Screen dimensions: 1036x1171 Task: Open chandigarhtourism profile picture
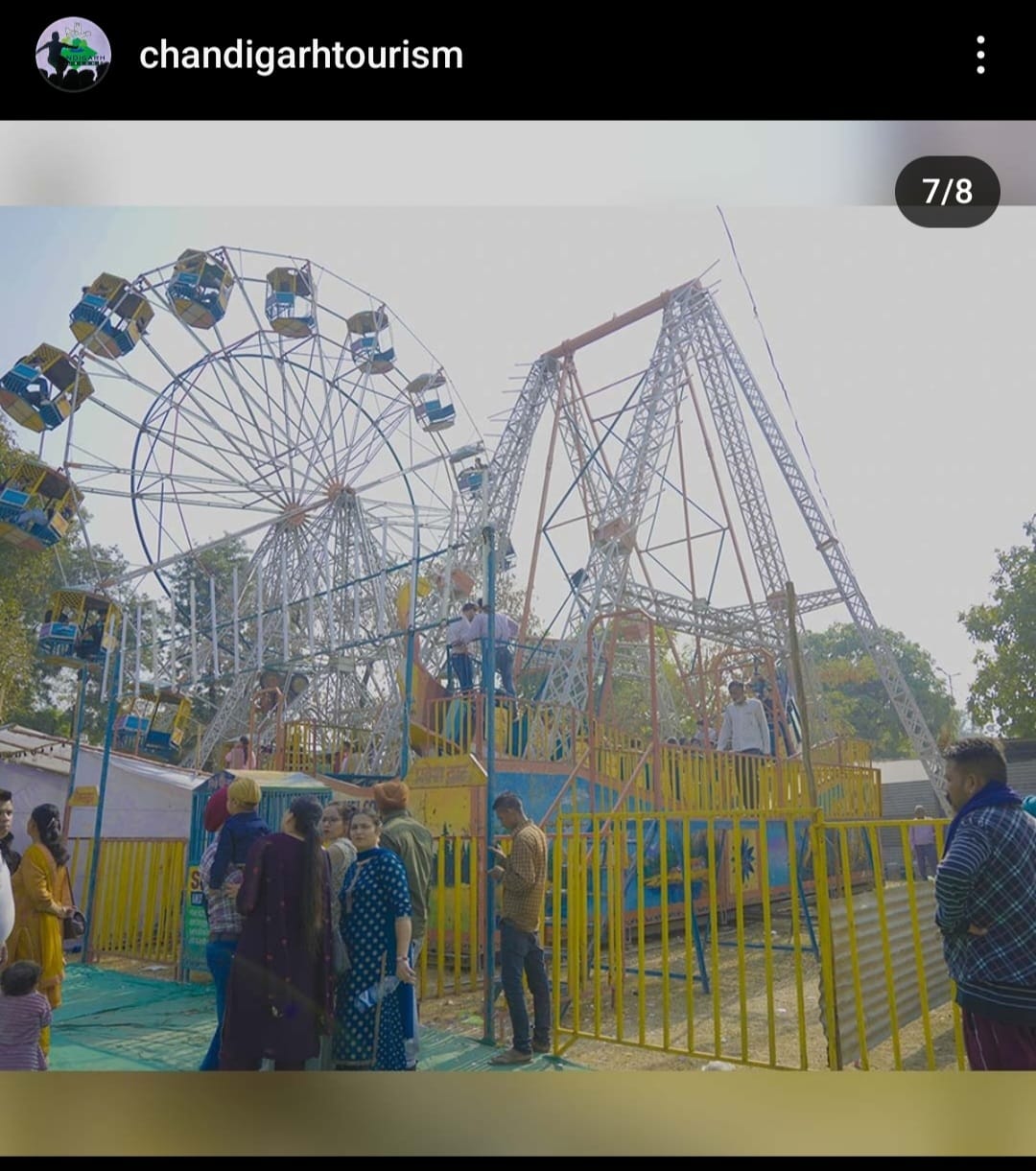(73, 55)
